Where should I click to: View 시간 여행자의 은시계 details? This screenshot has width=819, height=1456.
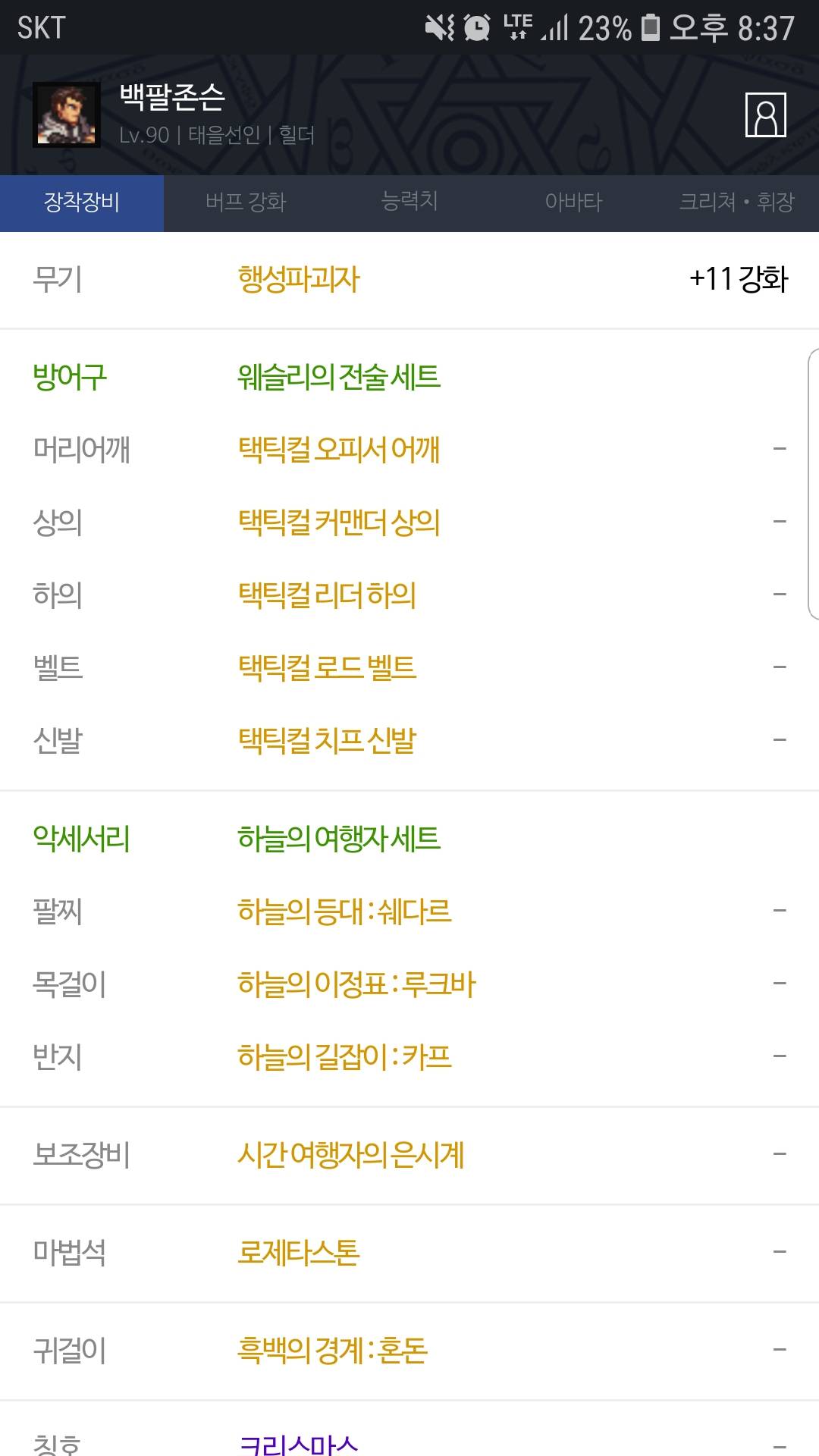coord(350,1155)
